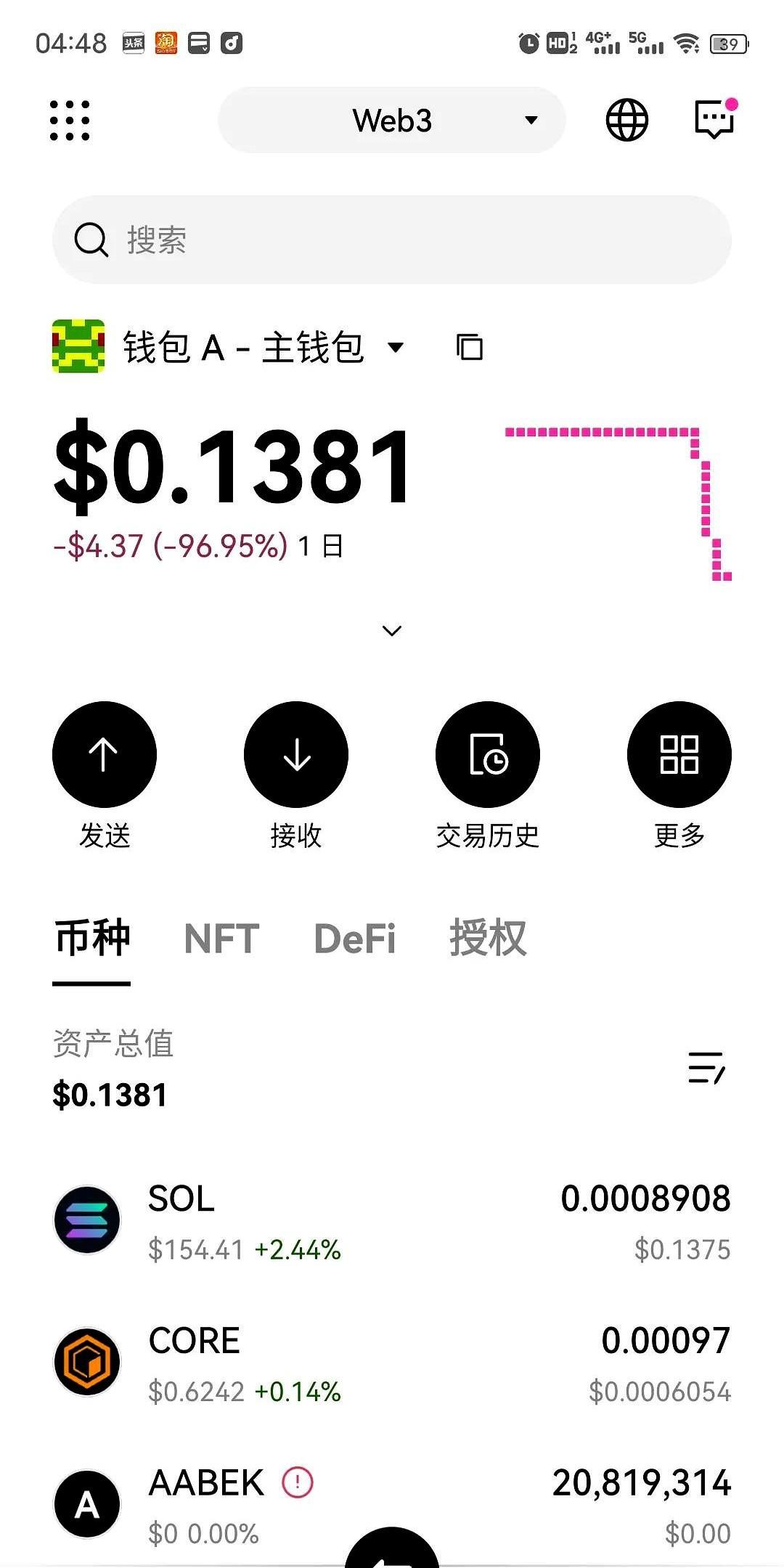Select the 币种 tab
Viewport: 784px width, 1568px height.
pyautogui.click(x=92, y=939)
